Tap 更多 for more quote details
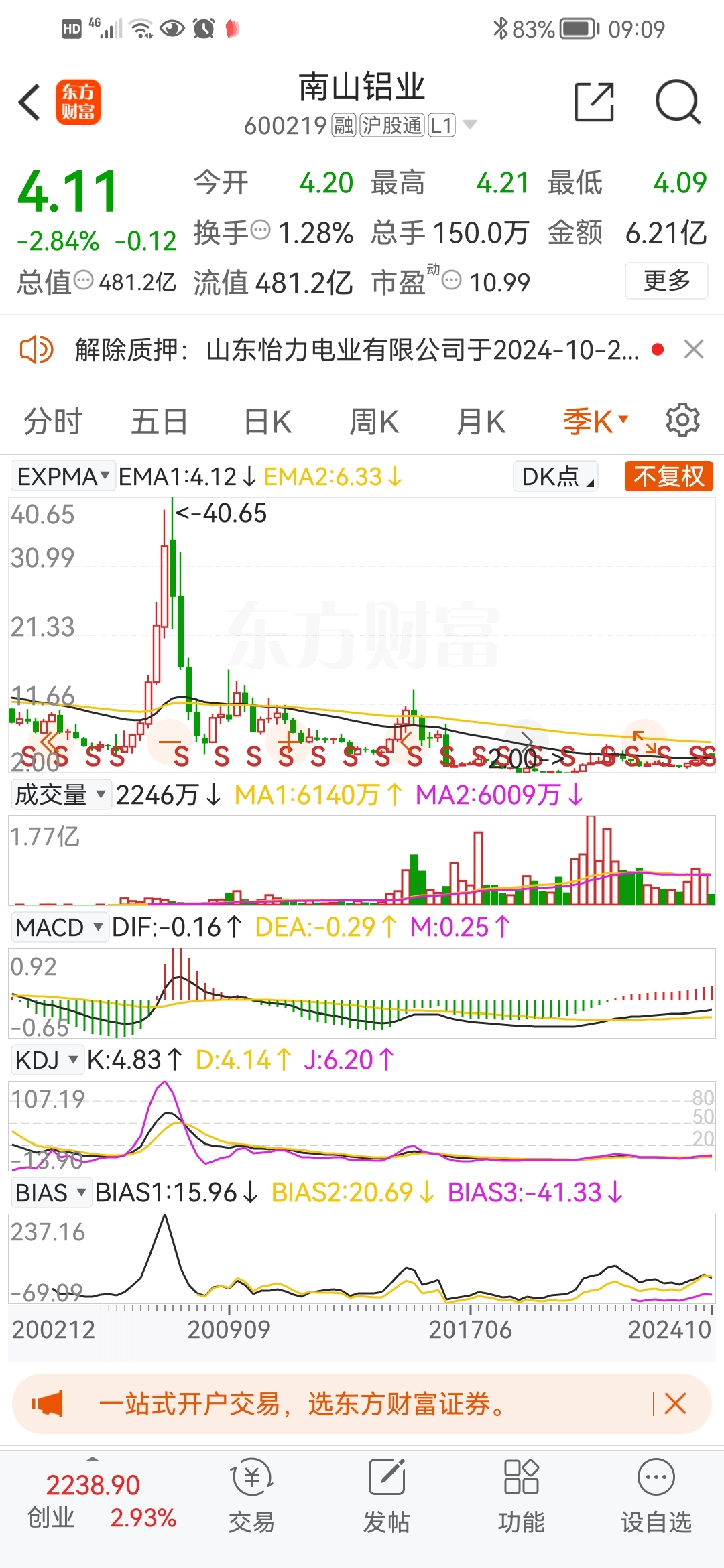This screenshot has width=724, height=1568. click(666, 281)
